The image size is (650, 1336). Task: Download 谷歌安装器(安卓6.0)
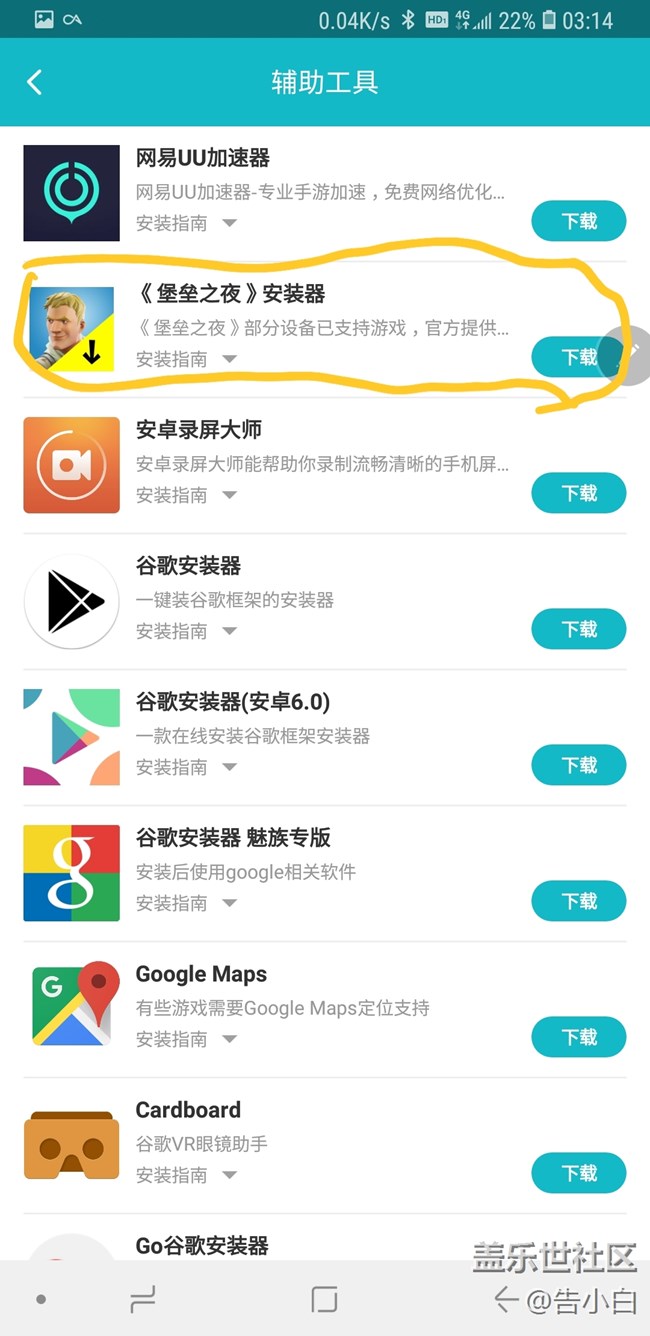578,765
